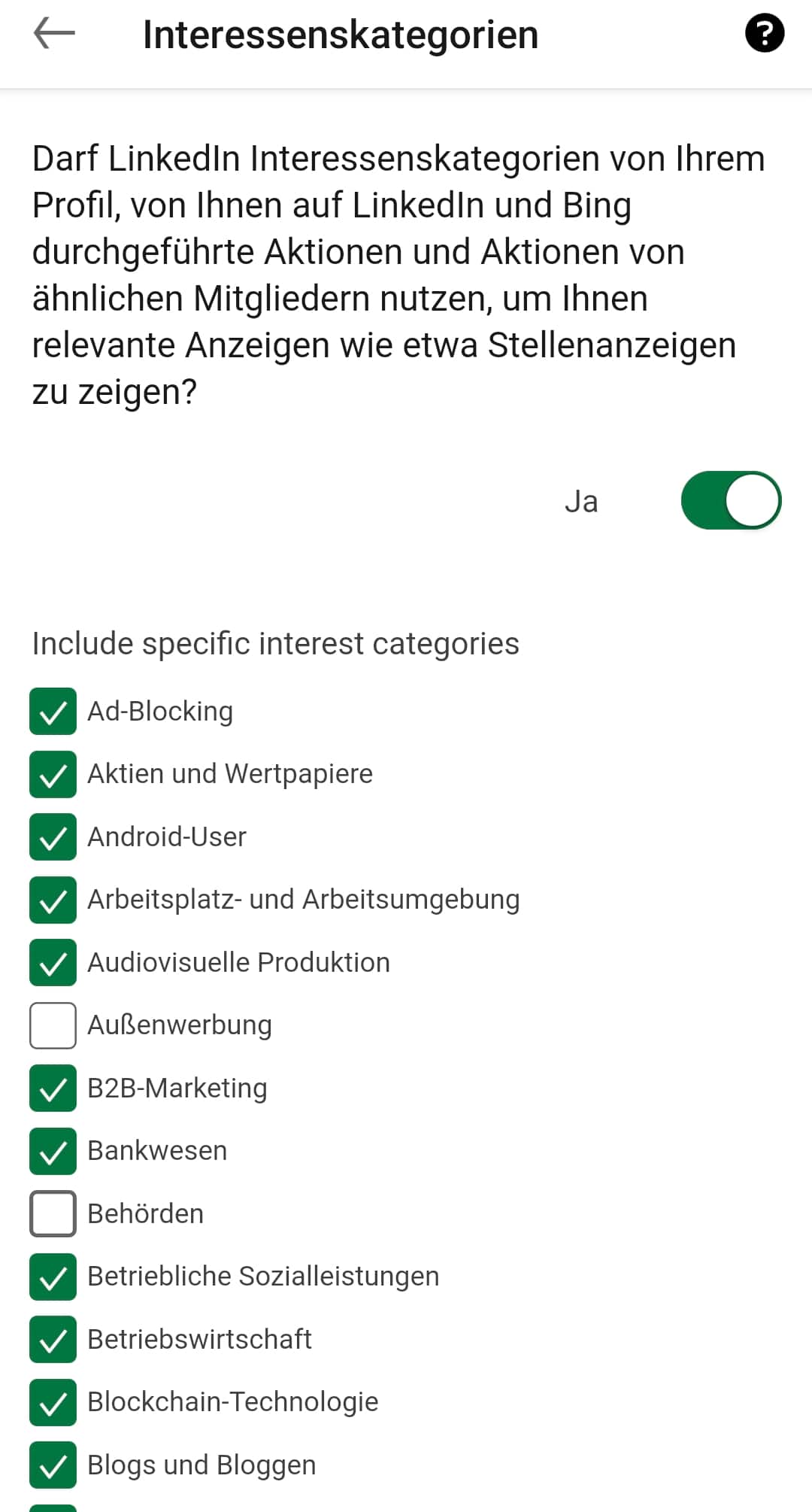Viewport: 812px width, 1512px height.
Task: Deselect the Bankwesen checkbox
Action: point(53,1151)
